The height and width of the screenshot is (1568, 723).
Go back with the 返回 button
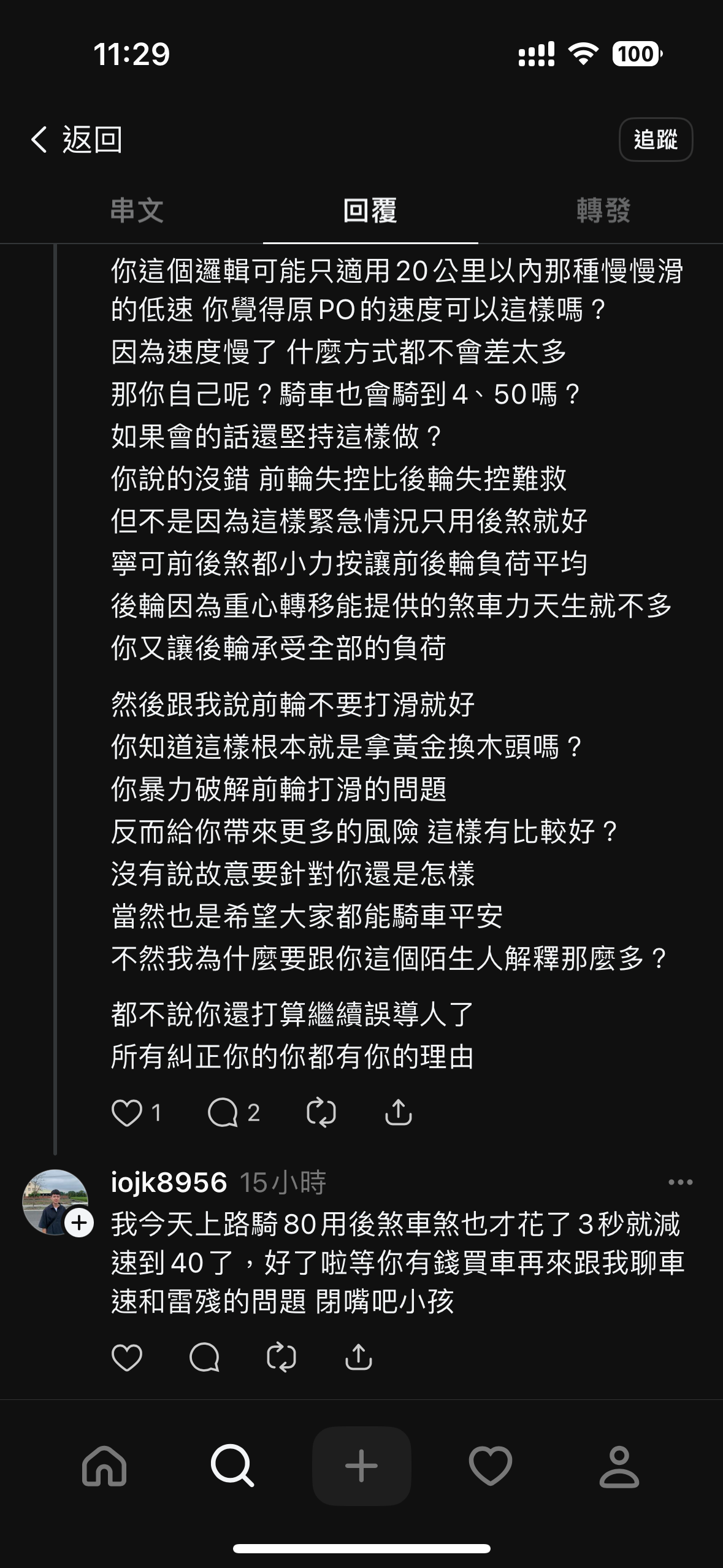pyautogui.click(x=77, y=139)
